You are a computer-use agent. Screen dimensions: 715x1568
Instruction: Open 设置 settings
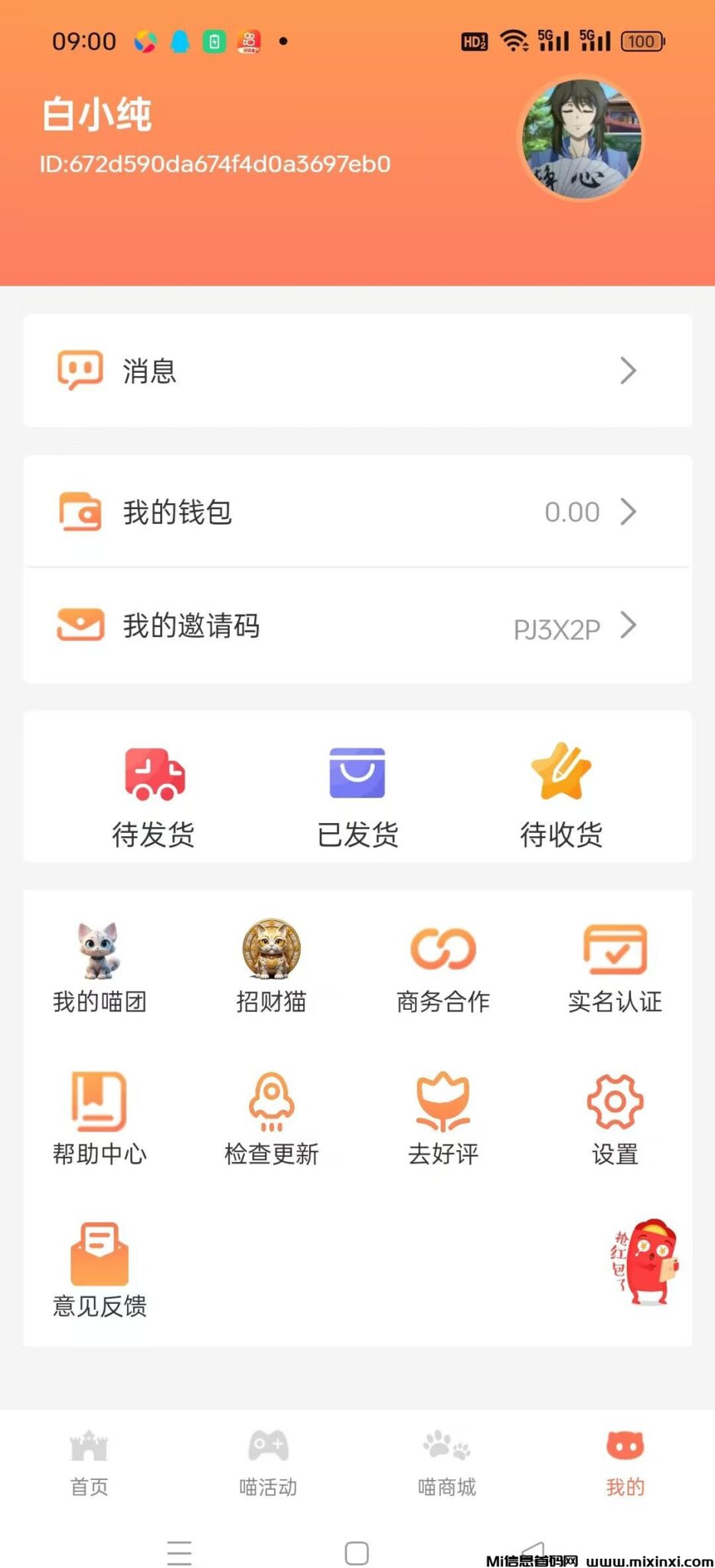pos(615,1119)
